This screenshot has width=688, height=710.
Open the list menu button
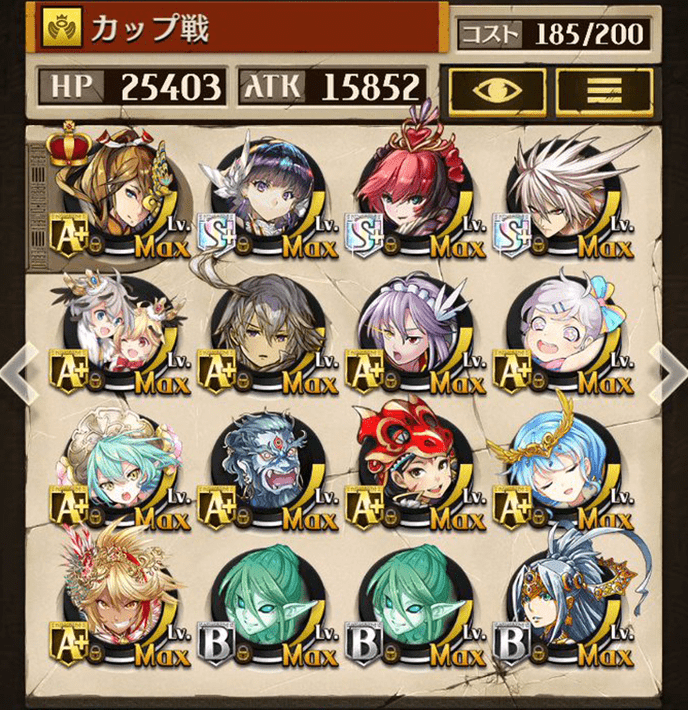pyautogui.click(x=603, y=88)
